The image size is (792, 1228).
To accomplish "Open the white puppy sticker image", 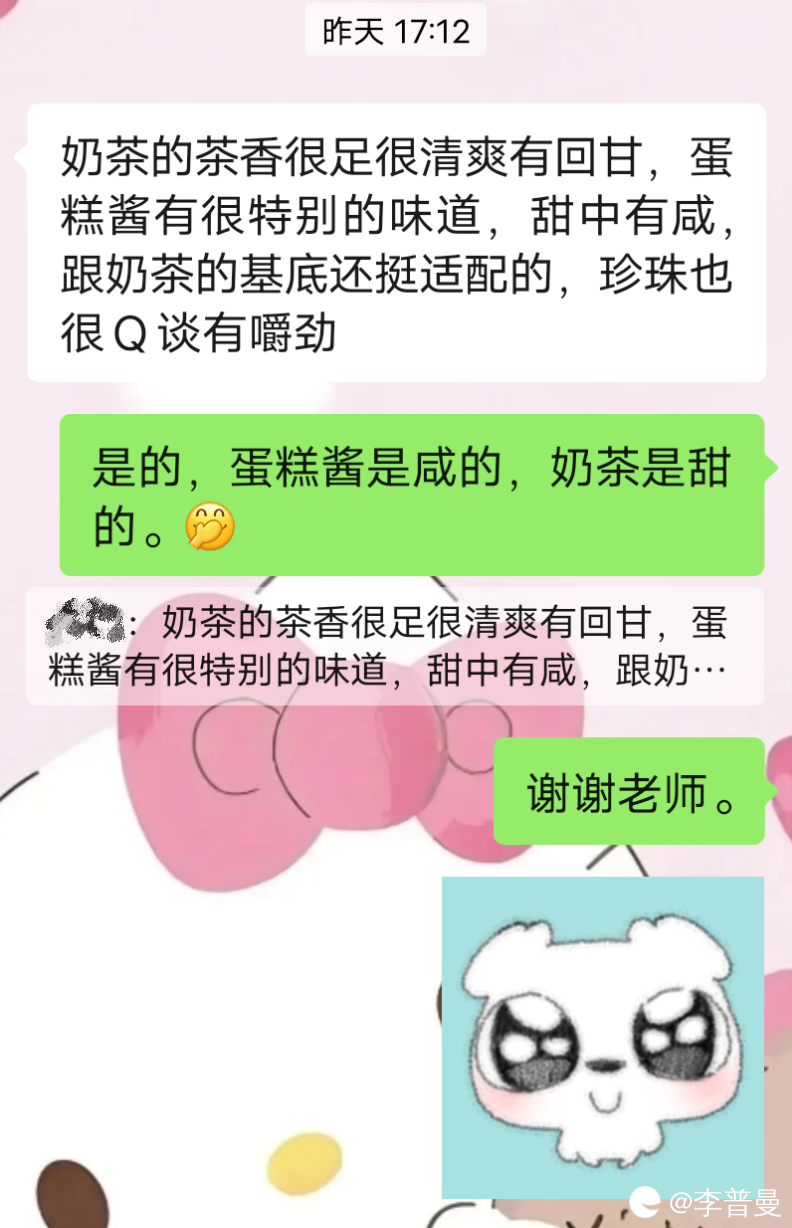I will coord(602,1037).
